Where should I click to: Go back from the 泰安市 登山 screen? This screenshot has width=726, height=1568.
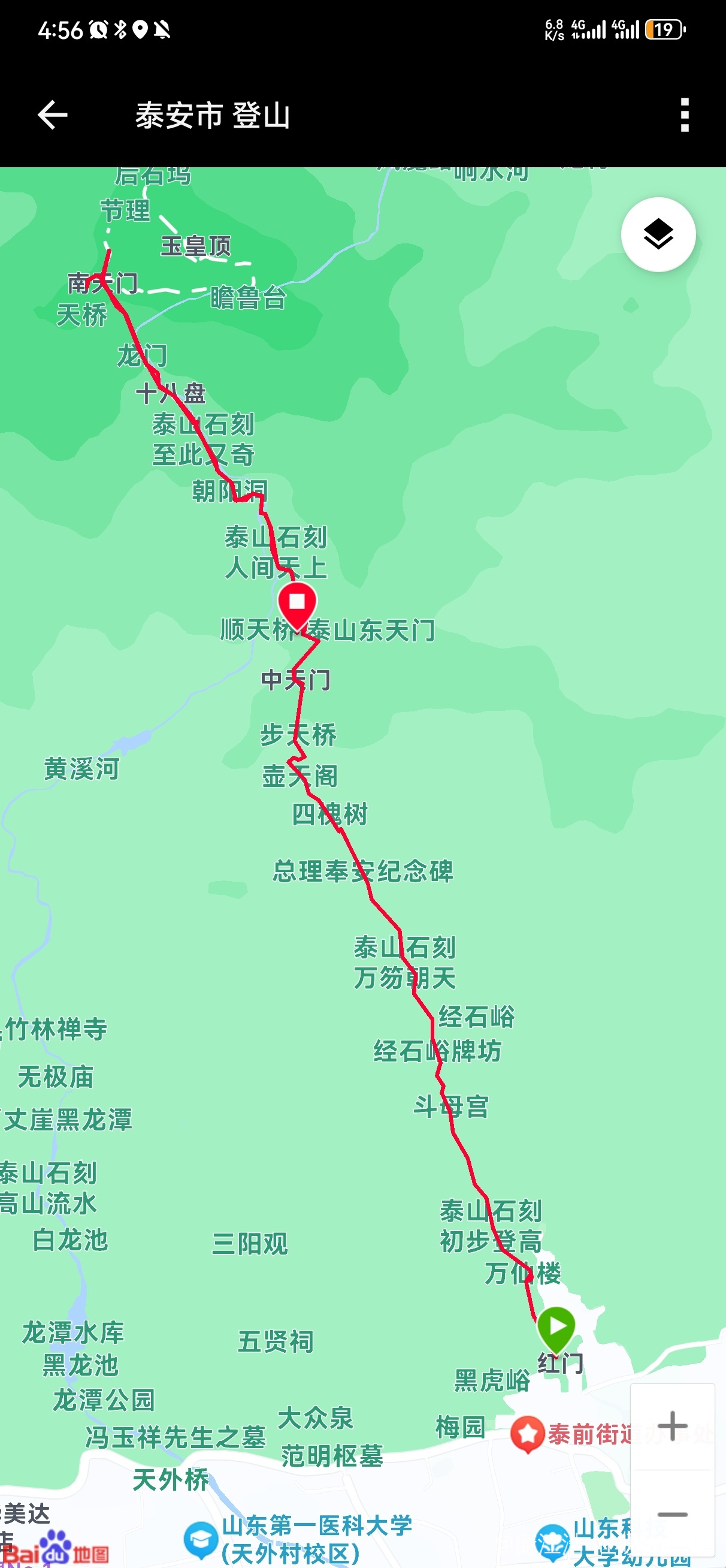52,114
